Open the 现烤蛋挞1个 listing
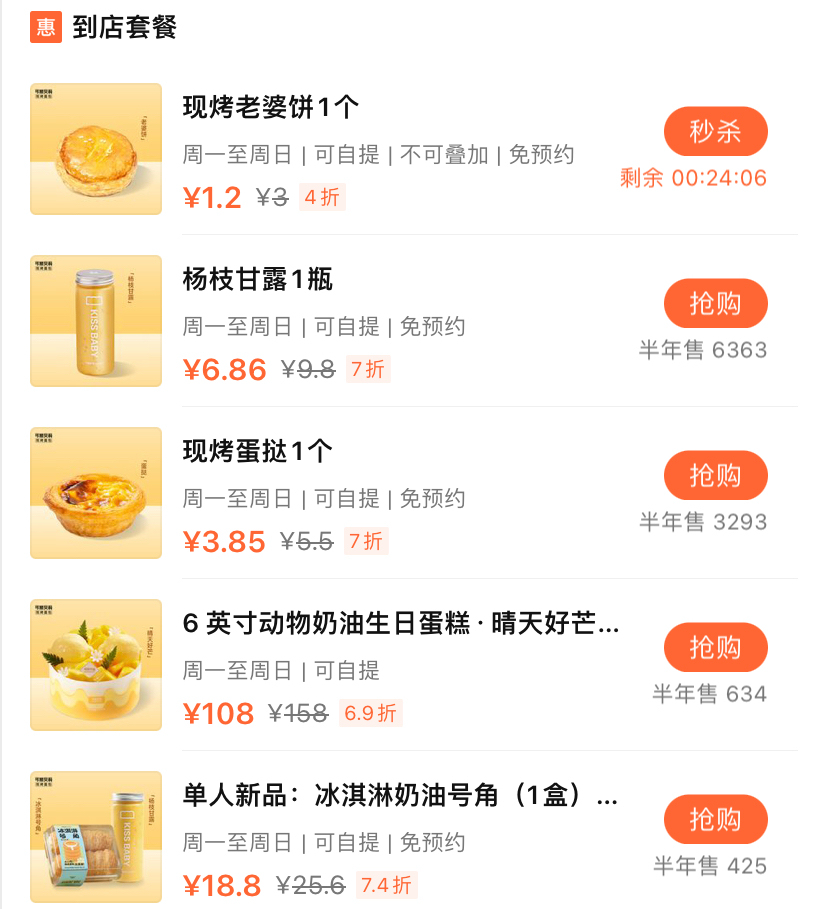 point(257,451)
